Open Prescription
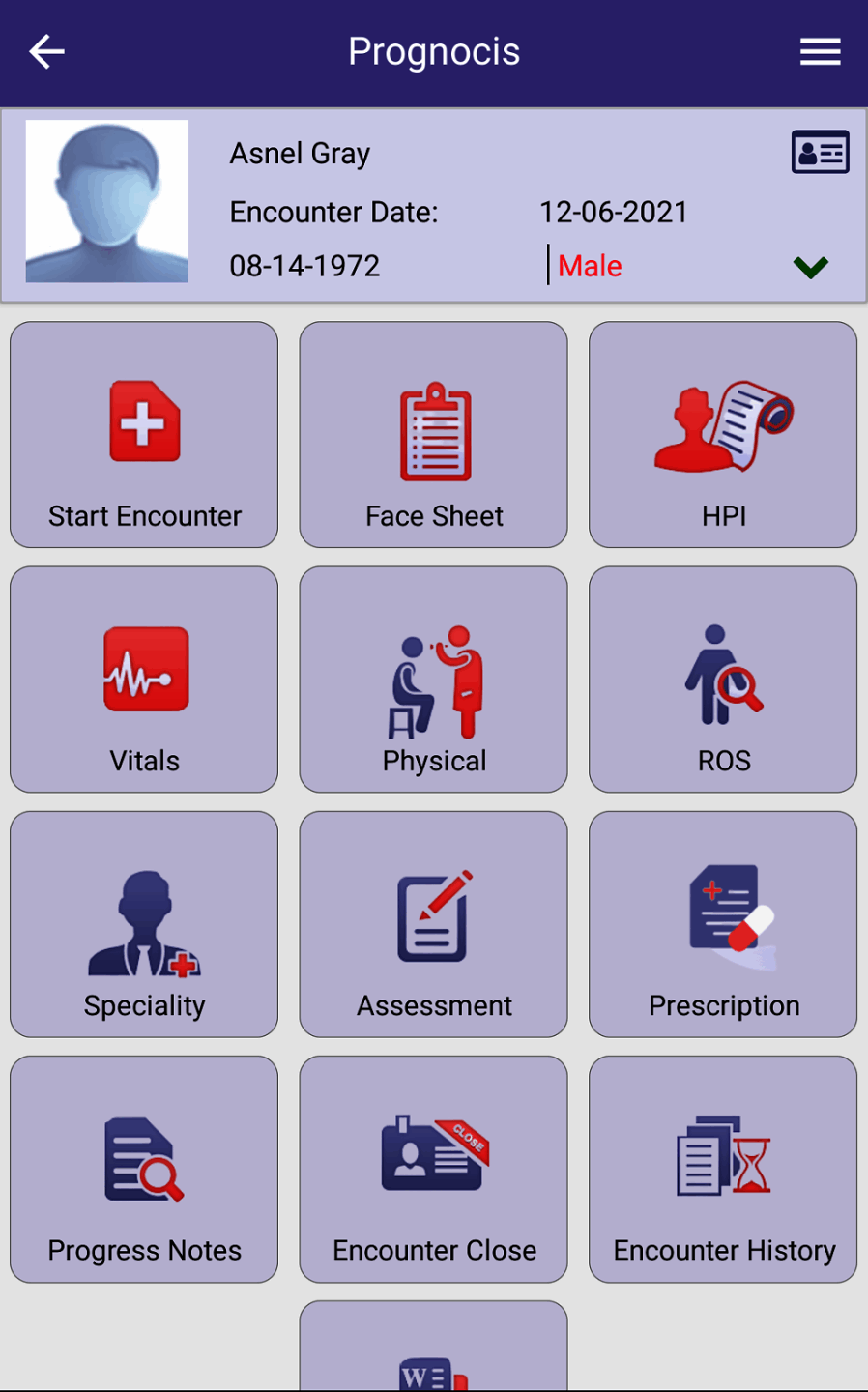The width and height of the screenshot is (868, 1392). (x=723, y=924)
